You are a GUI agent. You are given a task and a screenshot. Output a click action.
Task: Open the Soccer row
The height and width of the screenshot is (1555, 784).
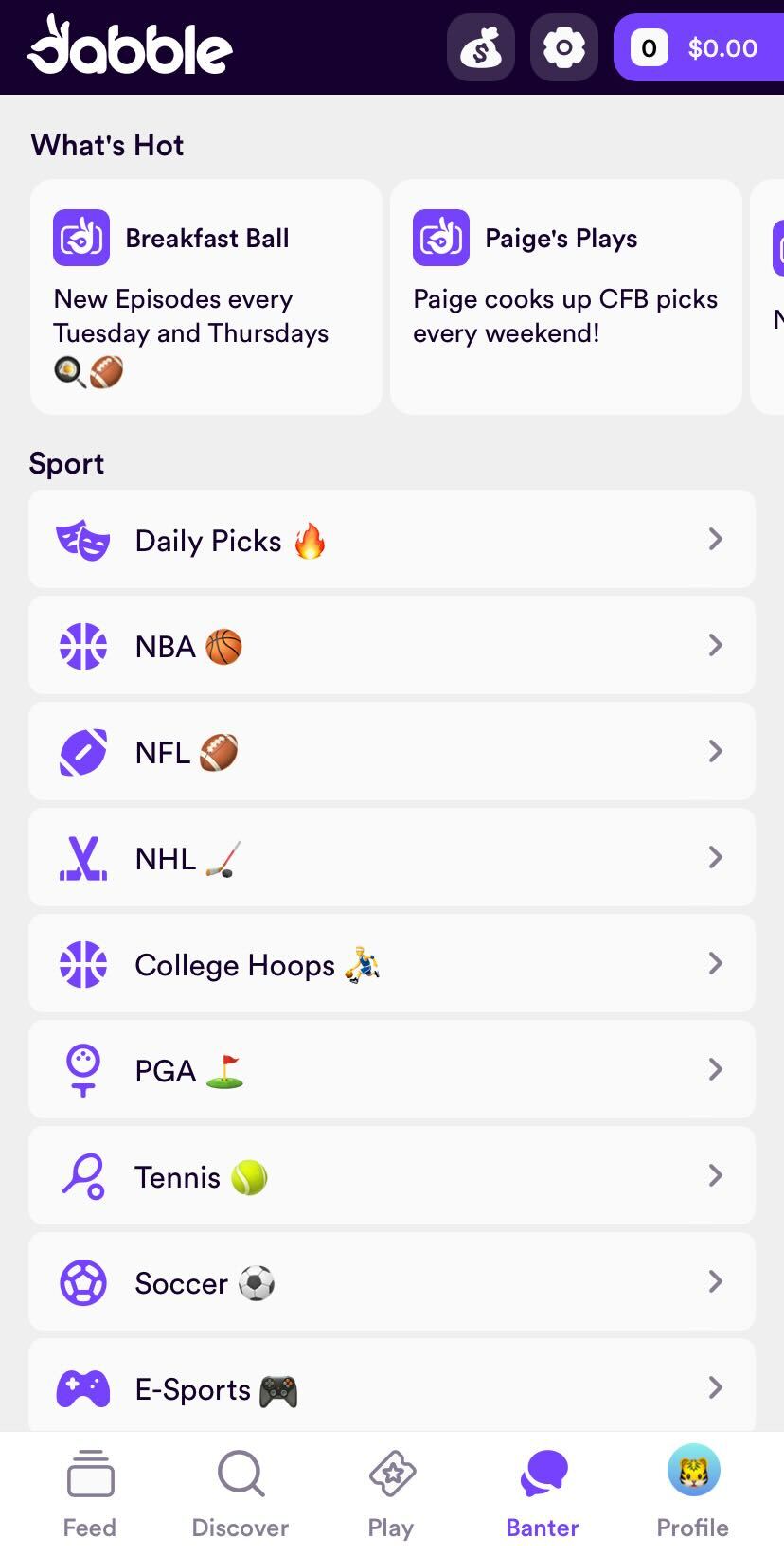coord(392,1282)
